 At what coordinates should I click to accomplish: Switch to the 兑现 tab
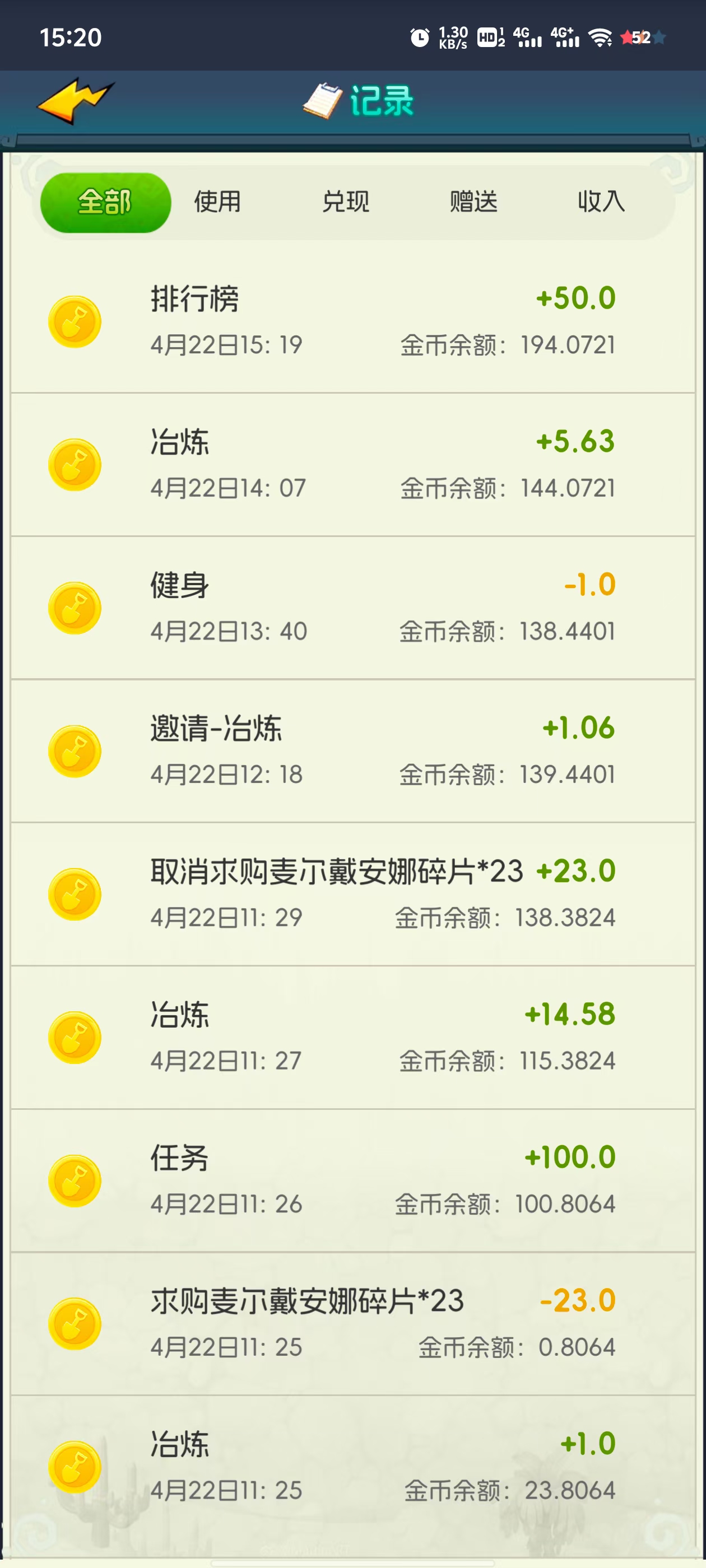pyautogui.click(x=345, y=202)
